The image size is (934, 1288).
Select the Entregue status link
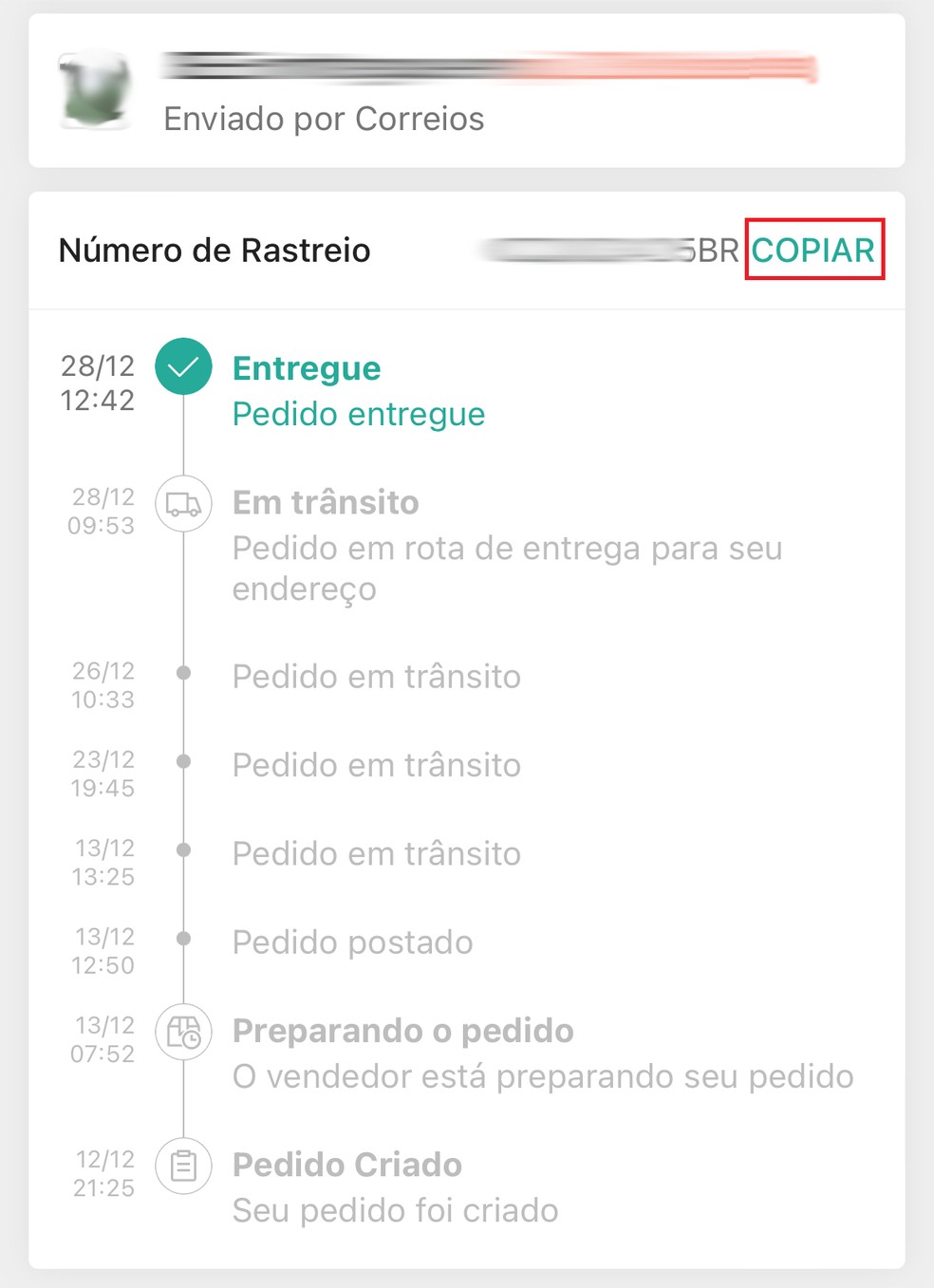(305, 367)
